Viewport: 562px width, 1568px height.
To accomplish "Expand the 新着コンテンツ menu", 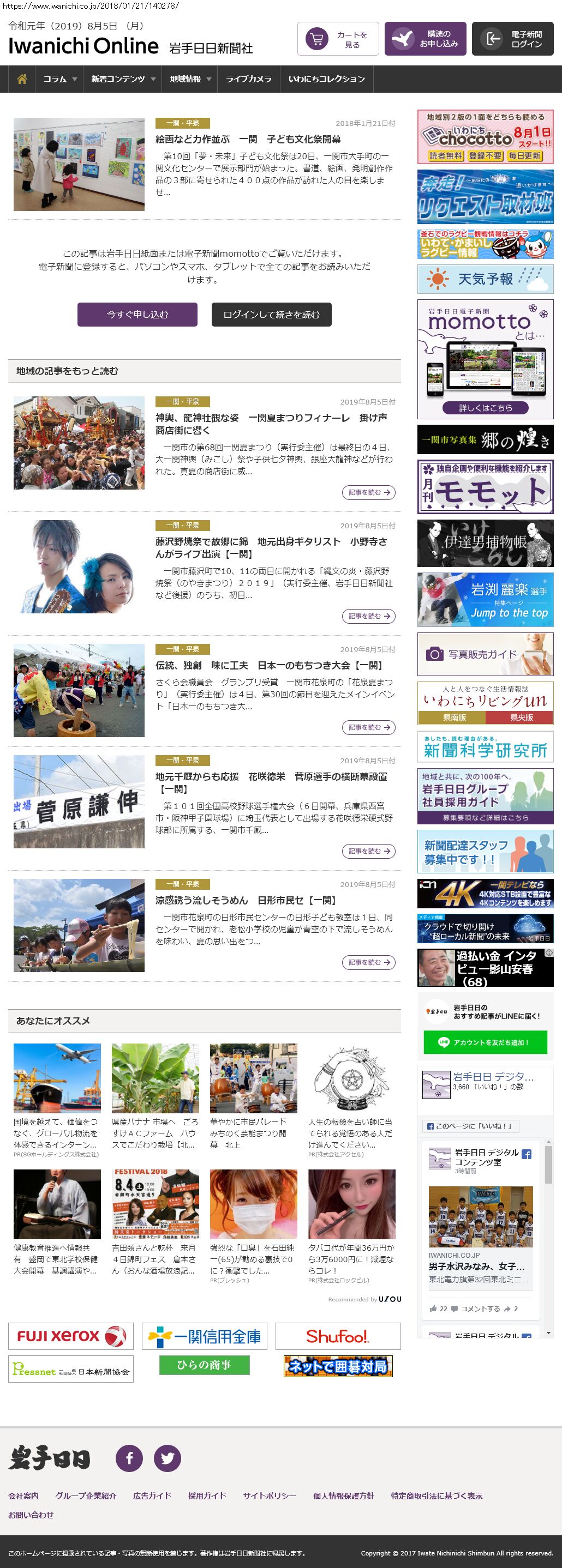I will click(123, 79).
